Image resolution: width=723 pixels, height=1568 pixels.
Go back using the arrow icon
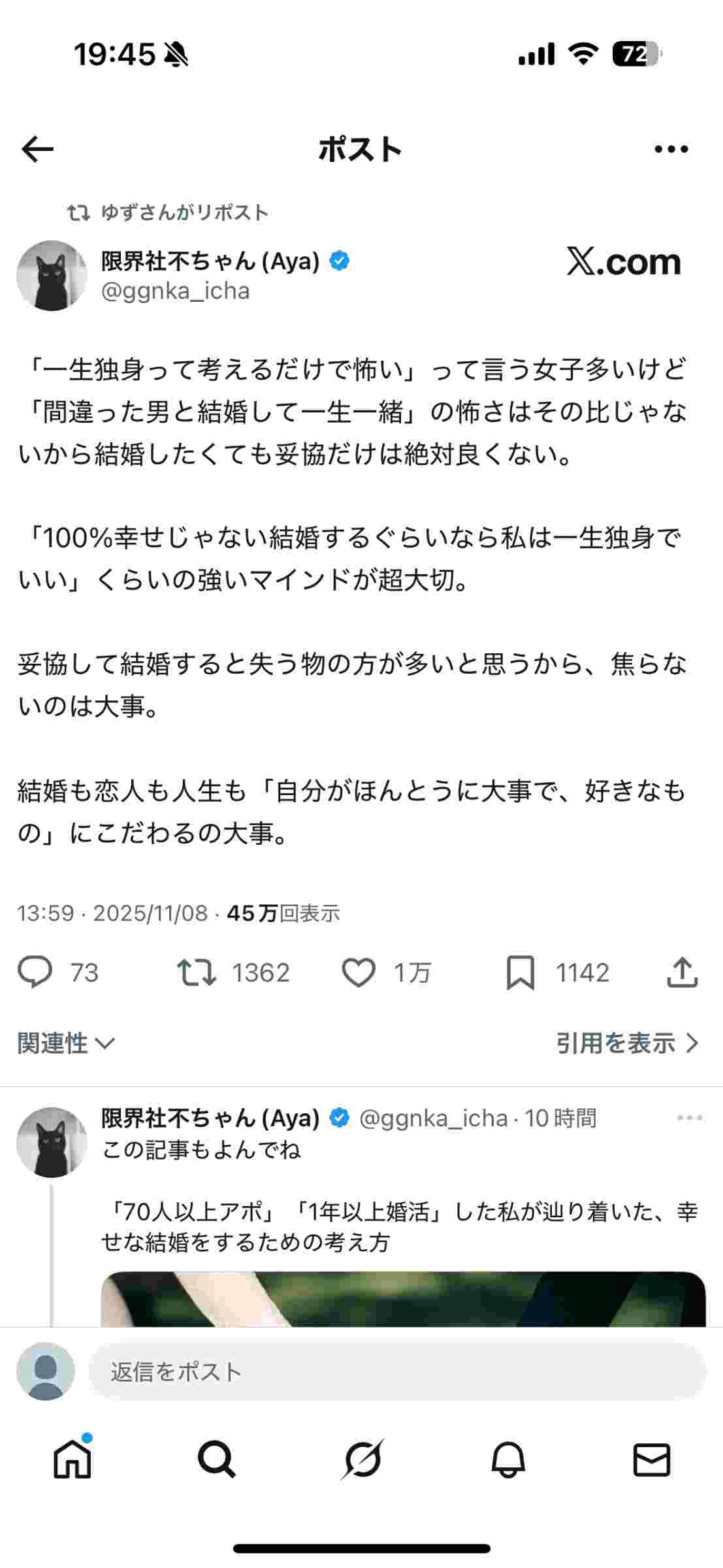click(37, 150)
